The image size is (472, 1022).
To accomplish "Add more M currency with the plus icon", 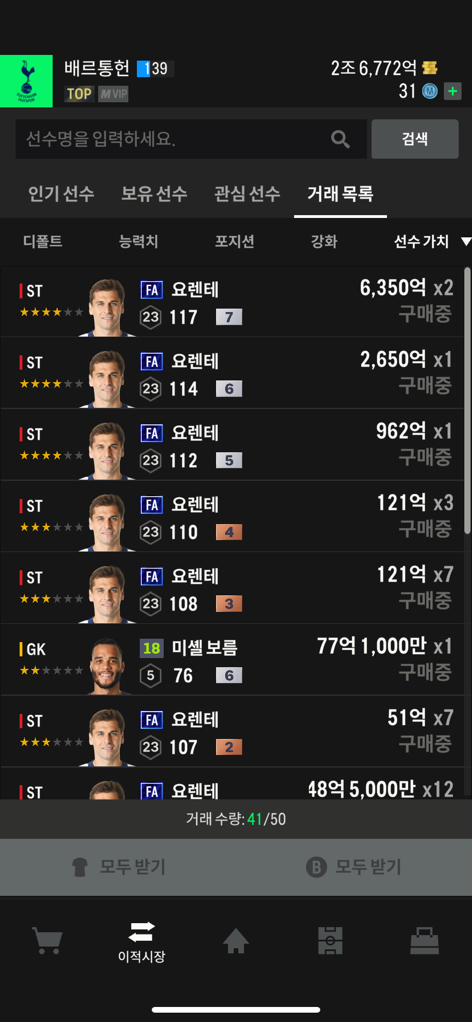I will point(452,91).
